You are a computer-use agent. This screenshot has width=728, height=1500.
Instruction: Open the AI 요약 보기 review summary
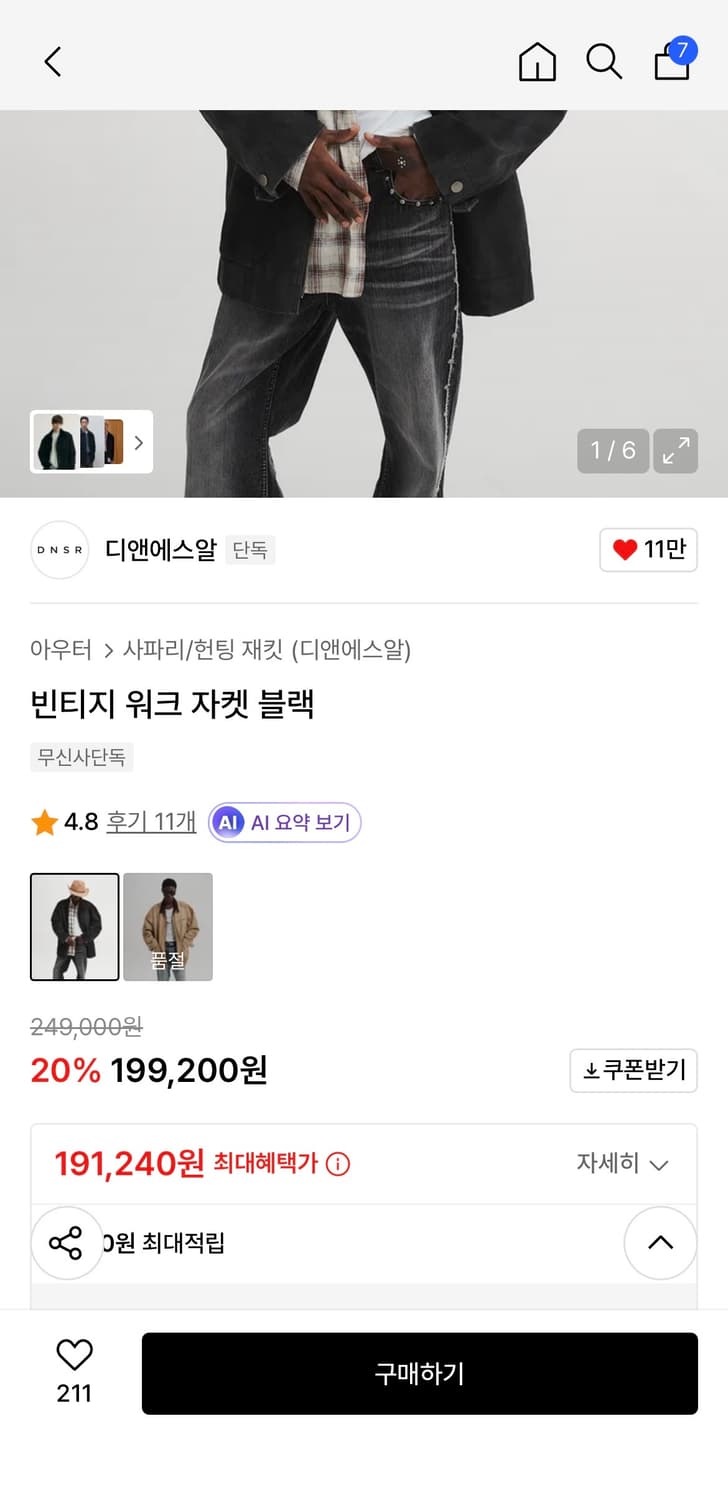pyautogui.click(x=283, y=821)
